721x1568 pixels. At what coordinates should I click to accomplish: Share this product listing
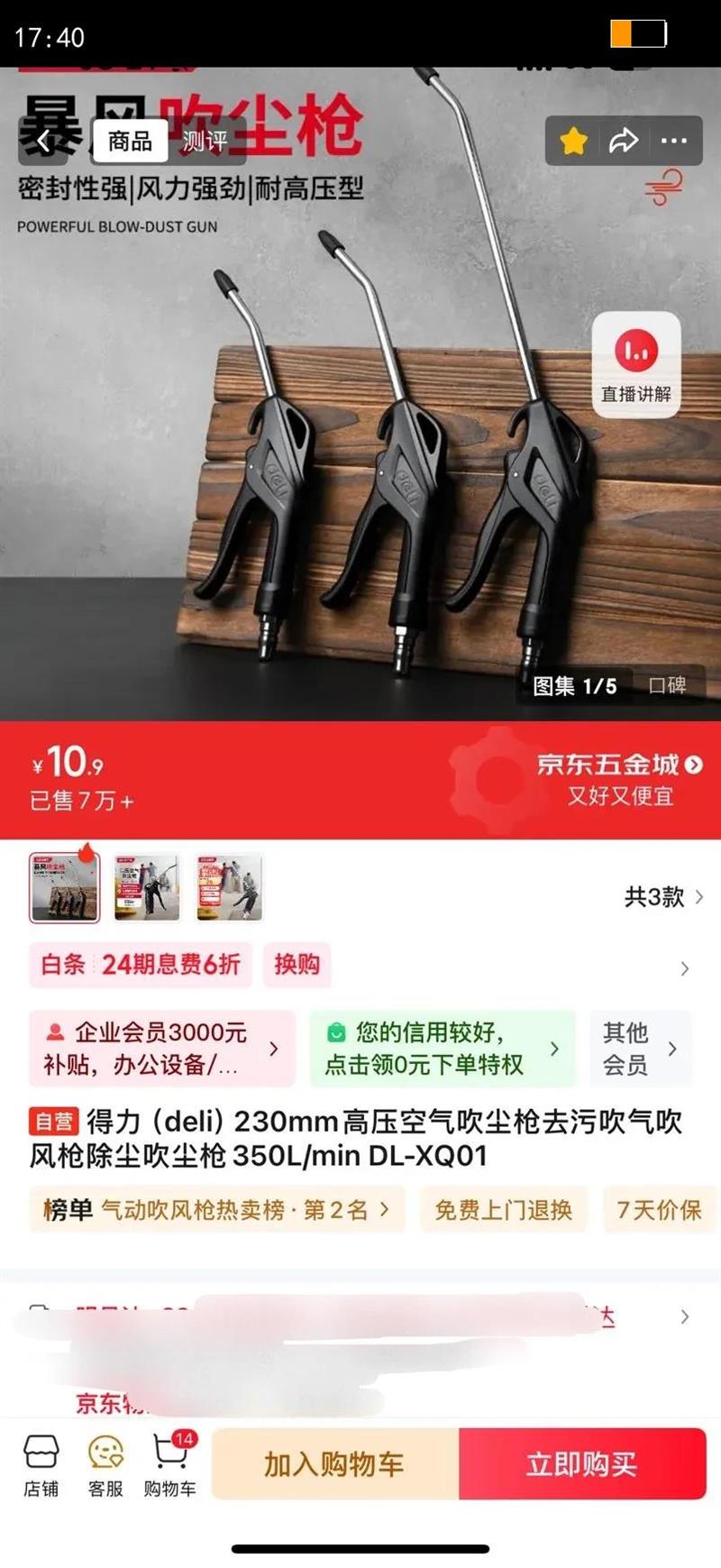click(x=624, y=141)
